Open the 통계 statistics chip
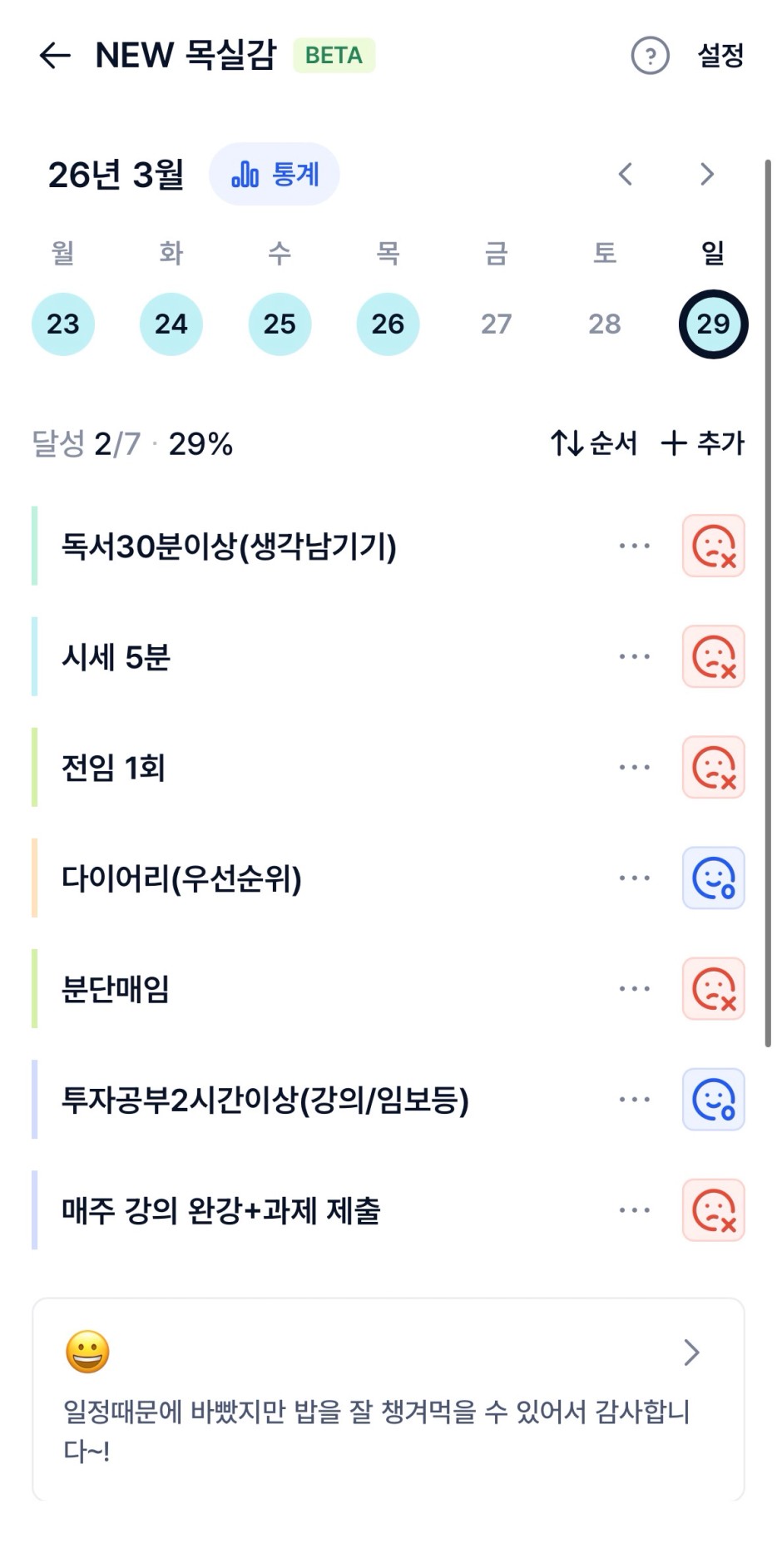777x1568 pixels. pos(275,175)
